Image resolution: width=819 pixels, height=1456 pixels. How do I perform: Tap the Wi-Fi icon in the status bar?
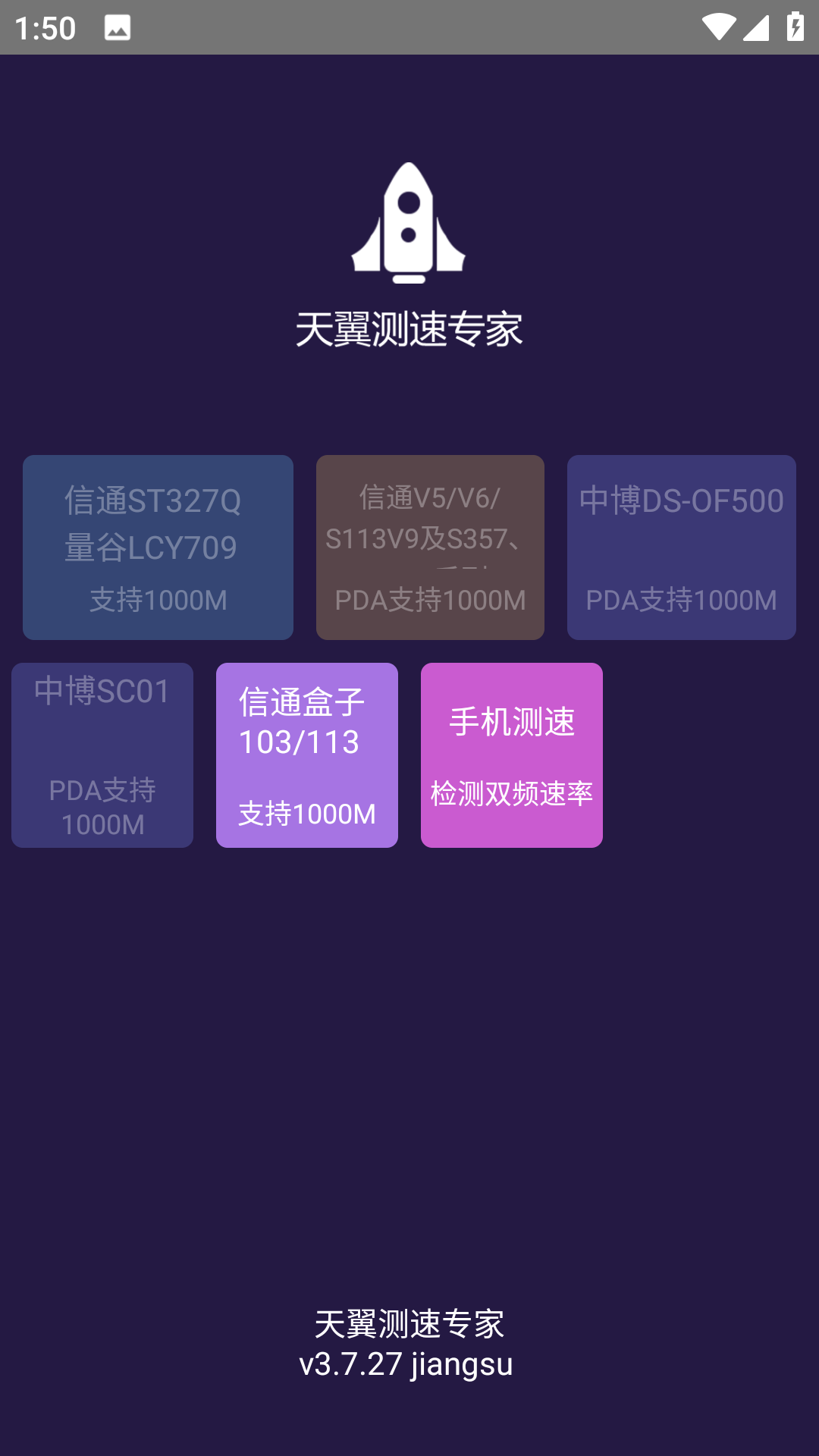tap(720, 25)
